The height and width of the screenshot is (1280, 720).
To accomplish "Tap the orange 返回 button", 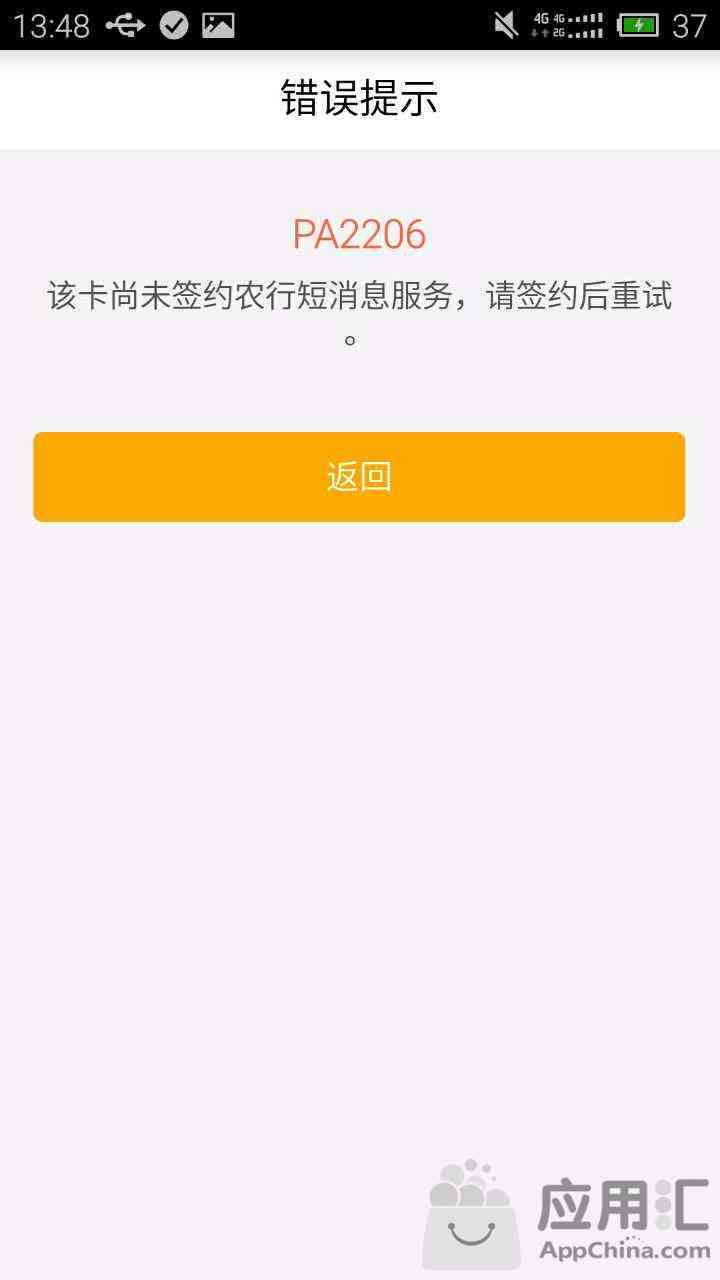I will tap(359, 477).
